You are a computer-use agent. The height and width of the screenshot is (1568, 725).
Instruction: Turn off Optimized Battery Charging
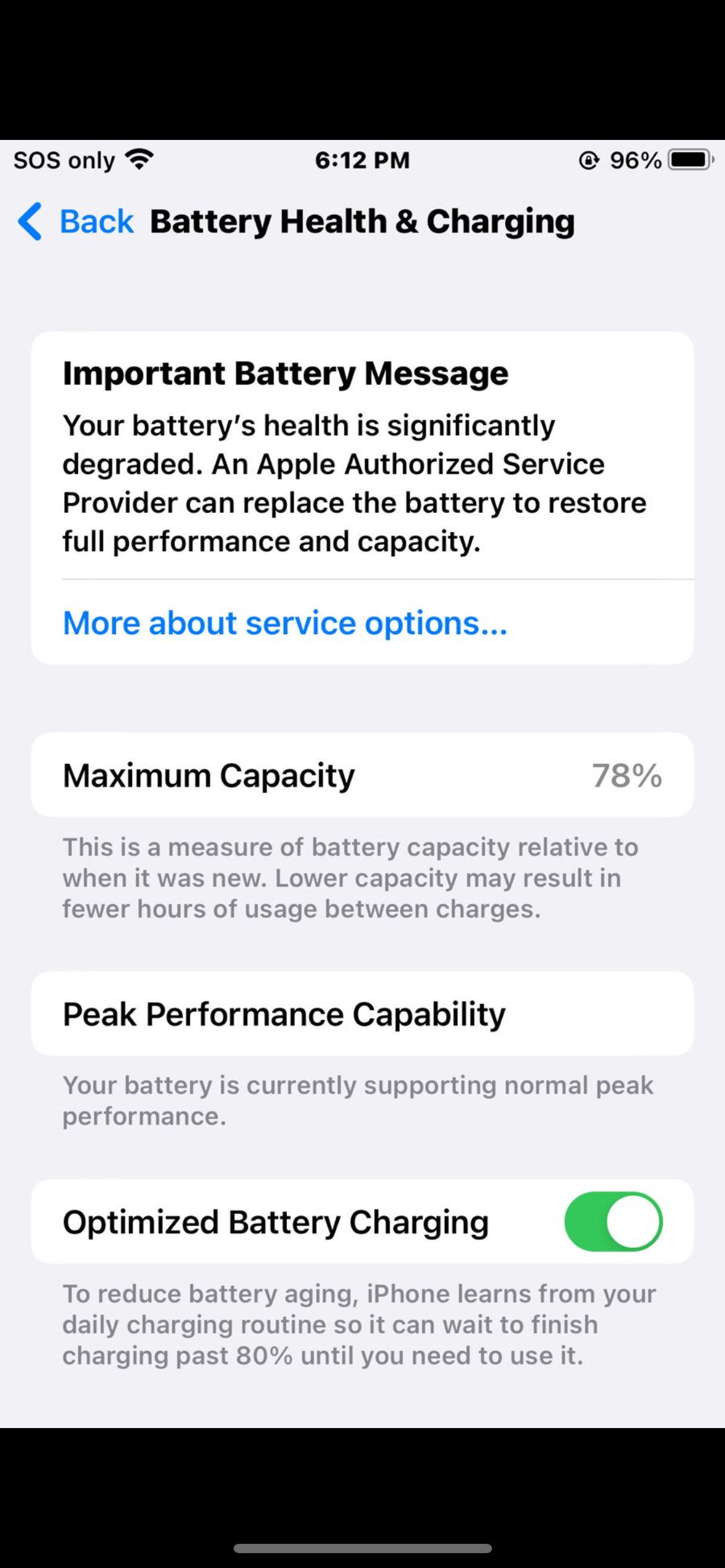tap(613, 1222)
